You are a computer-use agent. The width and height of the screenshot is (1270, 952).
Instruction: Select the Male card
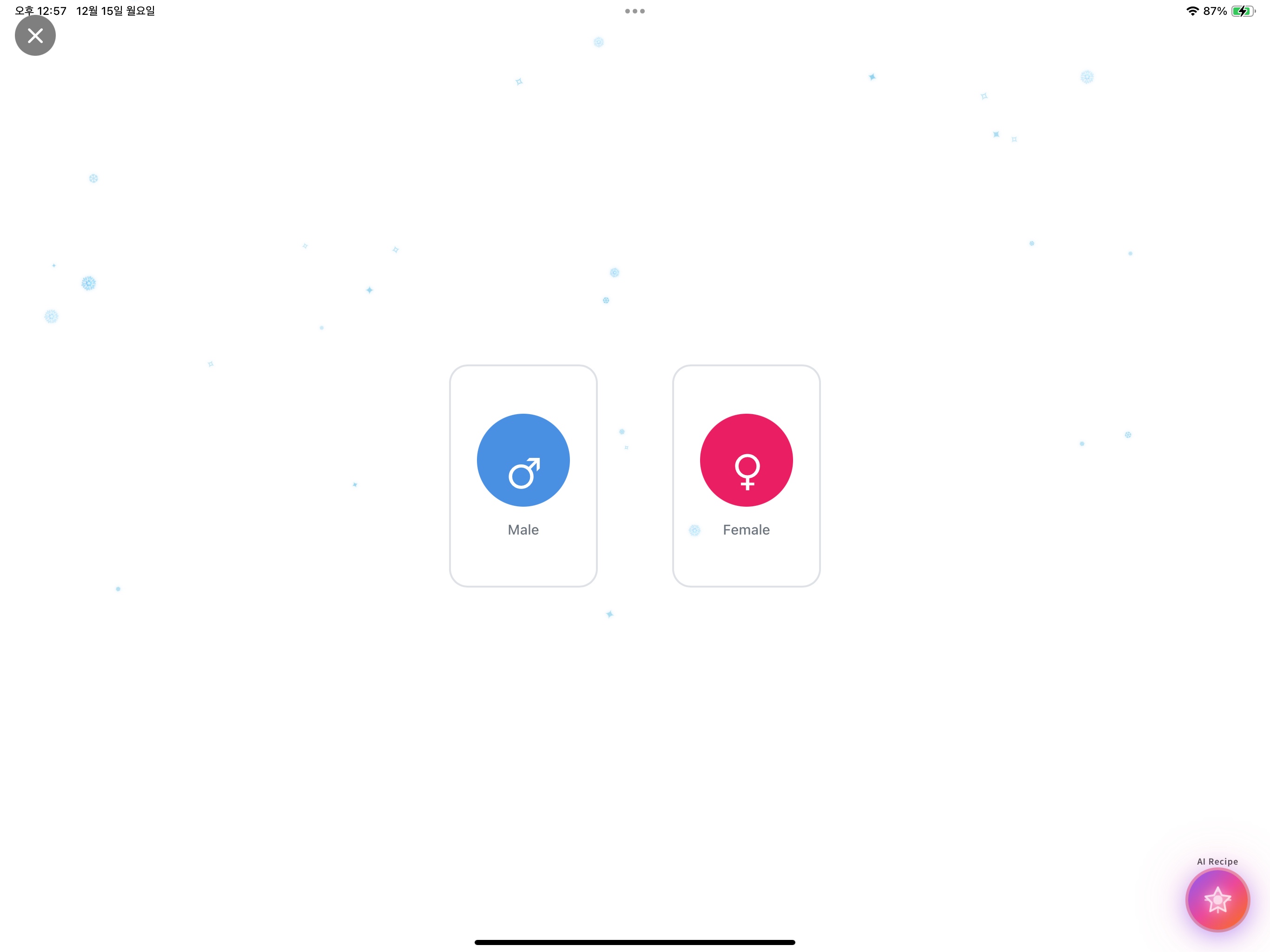523,476
